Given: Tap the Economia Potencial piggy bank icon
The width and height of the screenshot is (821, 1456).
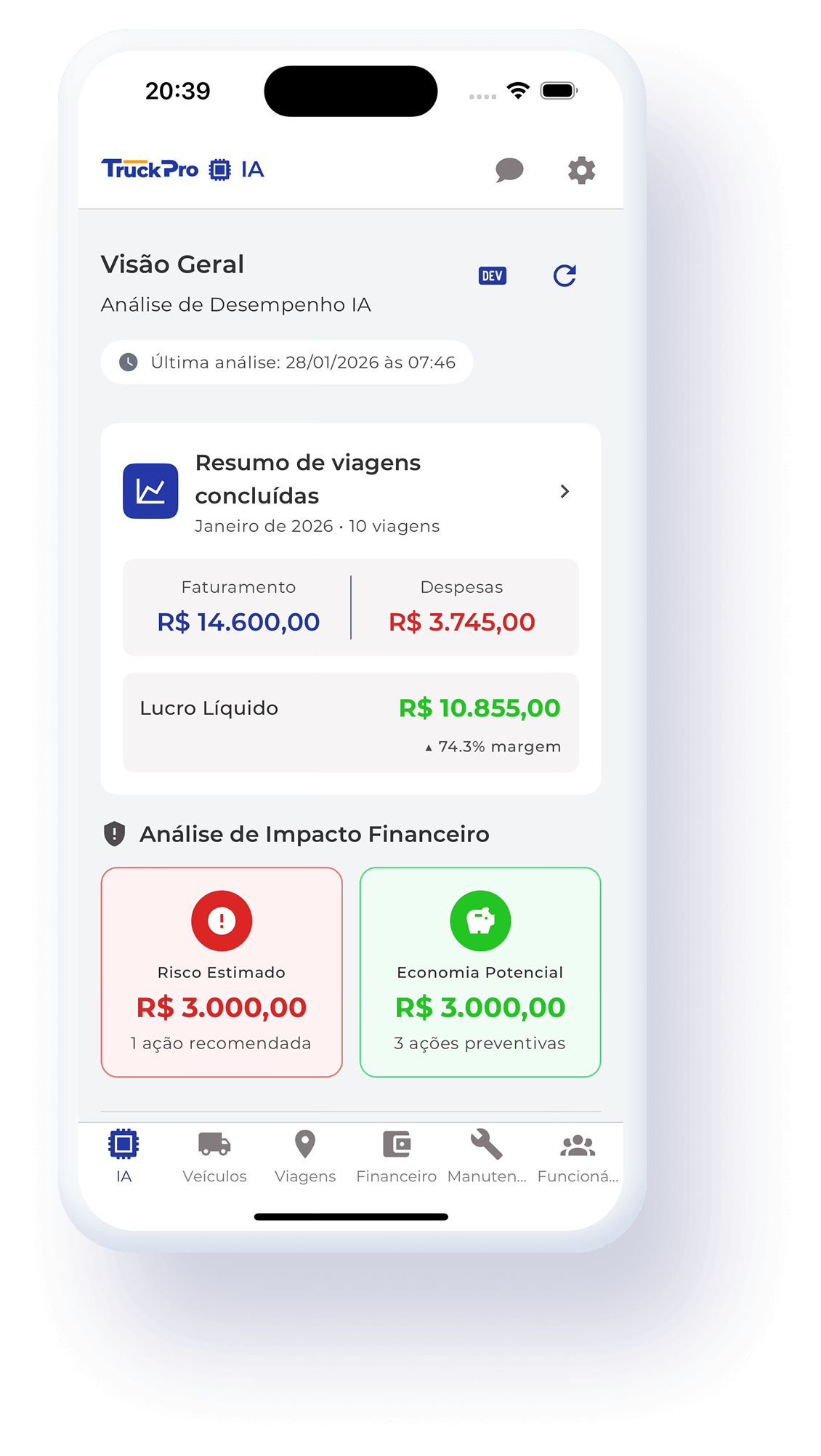Looking at the screenshot, I should pos(480,921).
